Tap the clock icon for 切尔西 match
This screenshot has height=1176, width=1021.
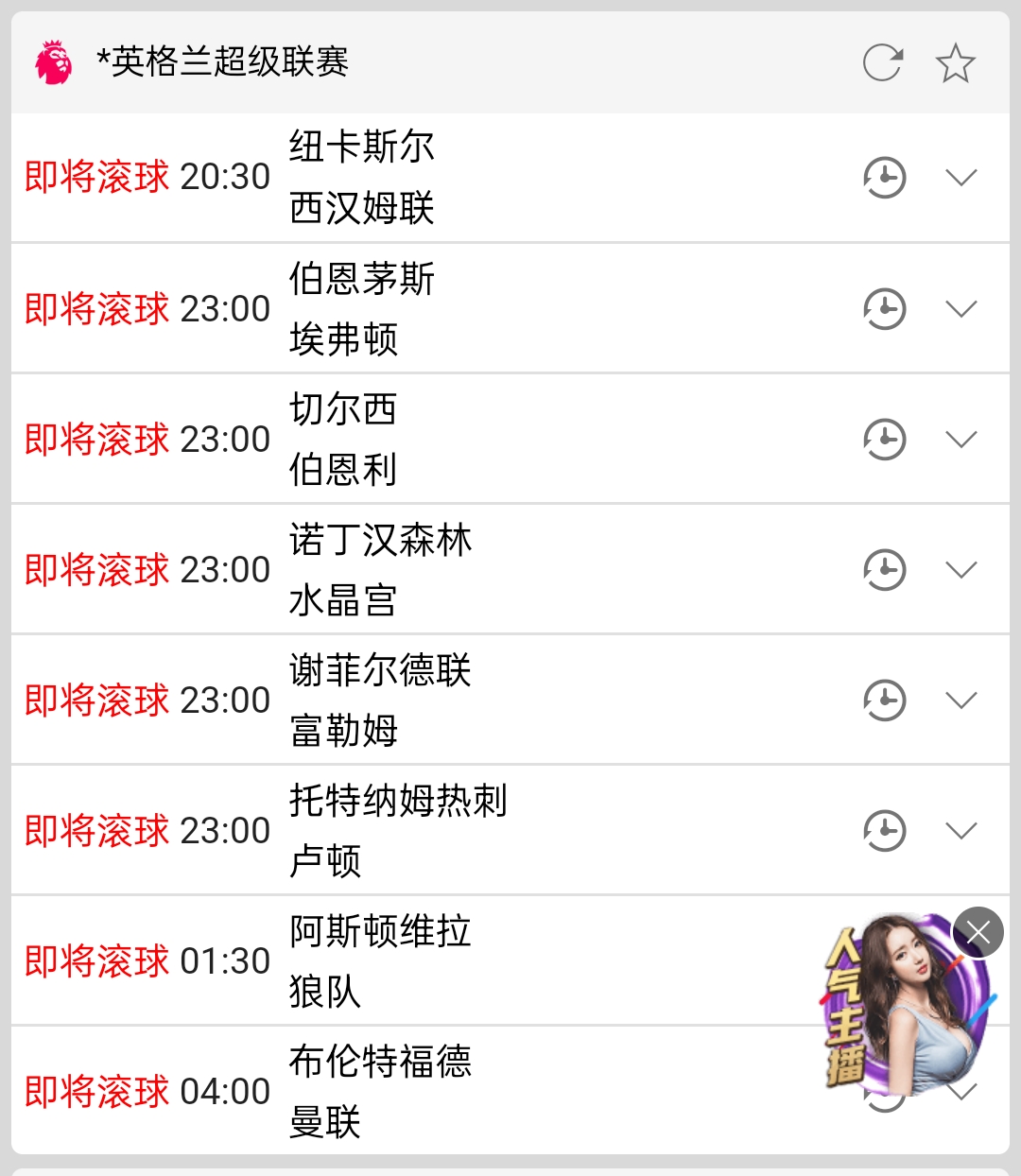(885, 439)
